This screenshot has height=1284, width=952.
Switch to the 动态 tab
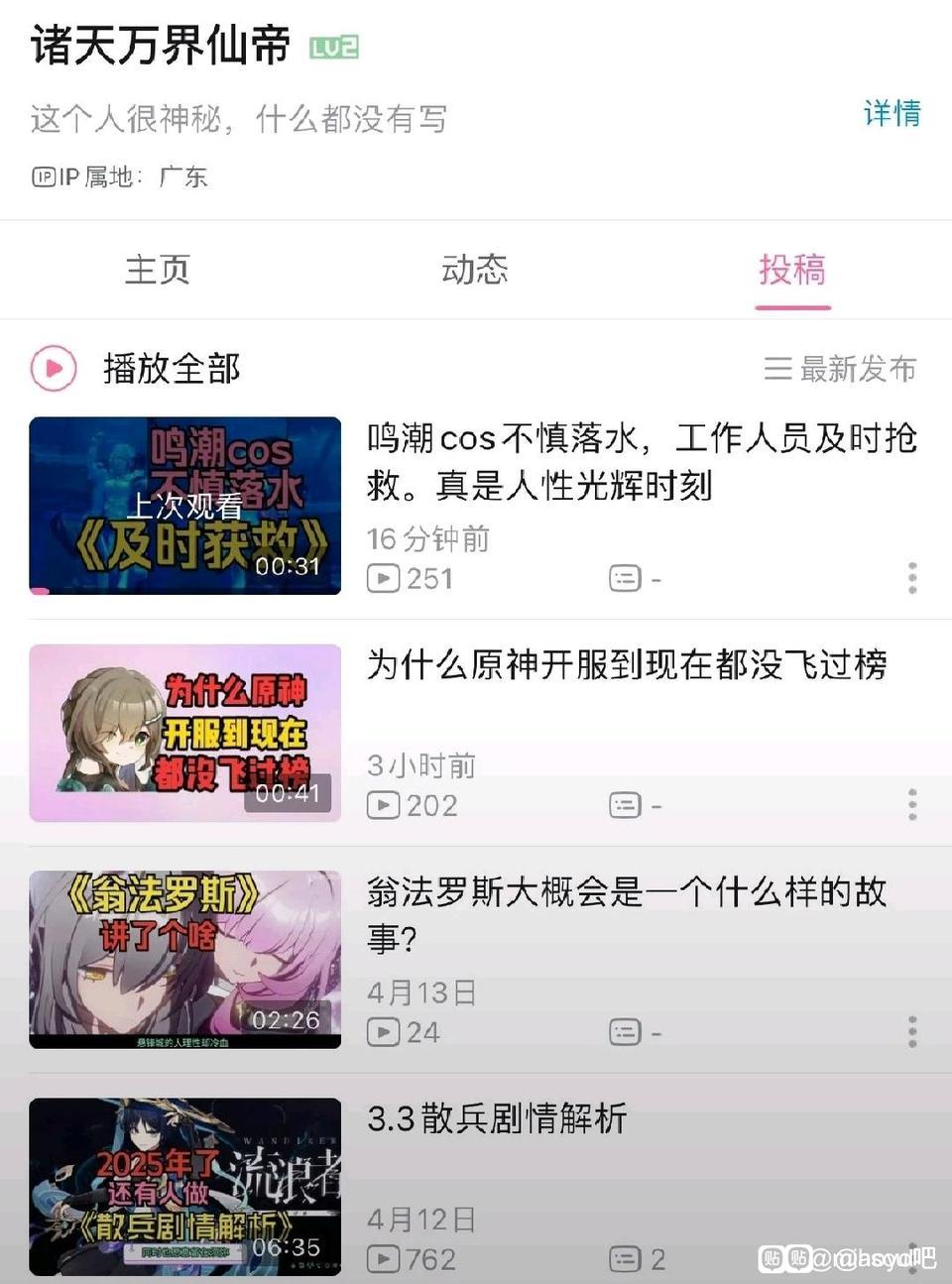tap(475, 270)
